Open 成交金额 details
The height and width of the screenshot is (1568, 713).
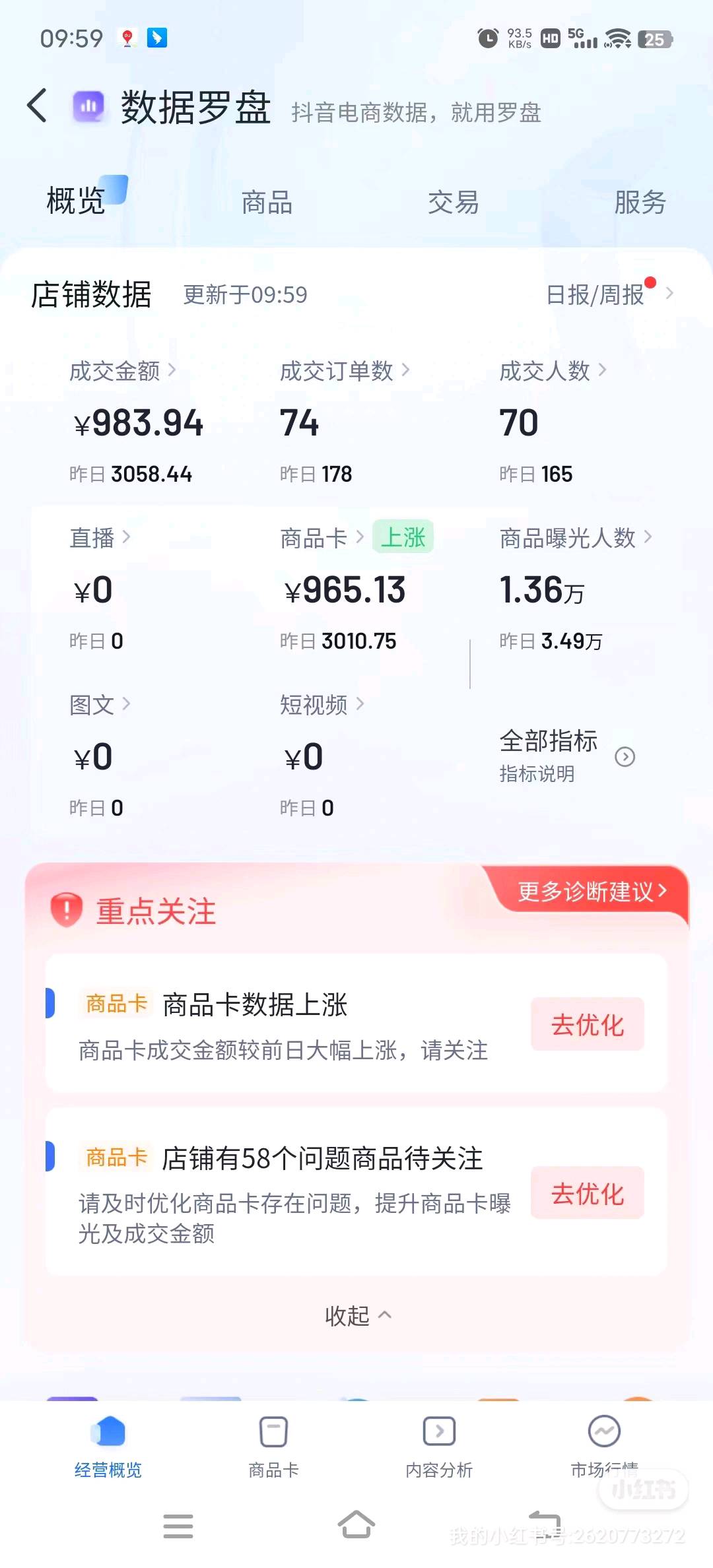click(x=122, y=371)
